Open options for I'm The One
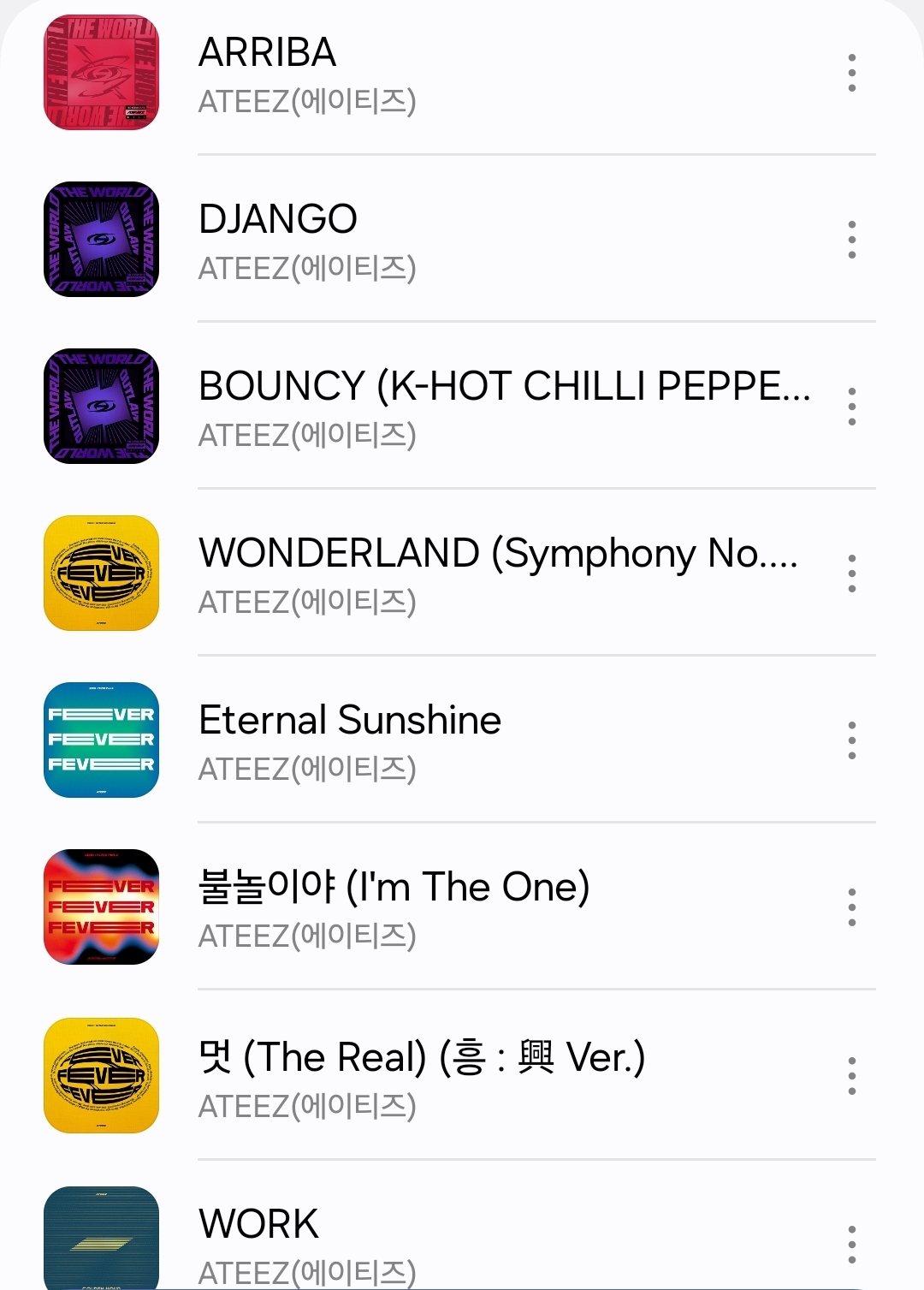Viewport: 924px width, 1290px height. click(x=851, y=907)
